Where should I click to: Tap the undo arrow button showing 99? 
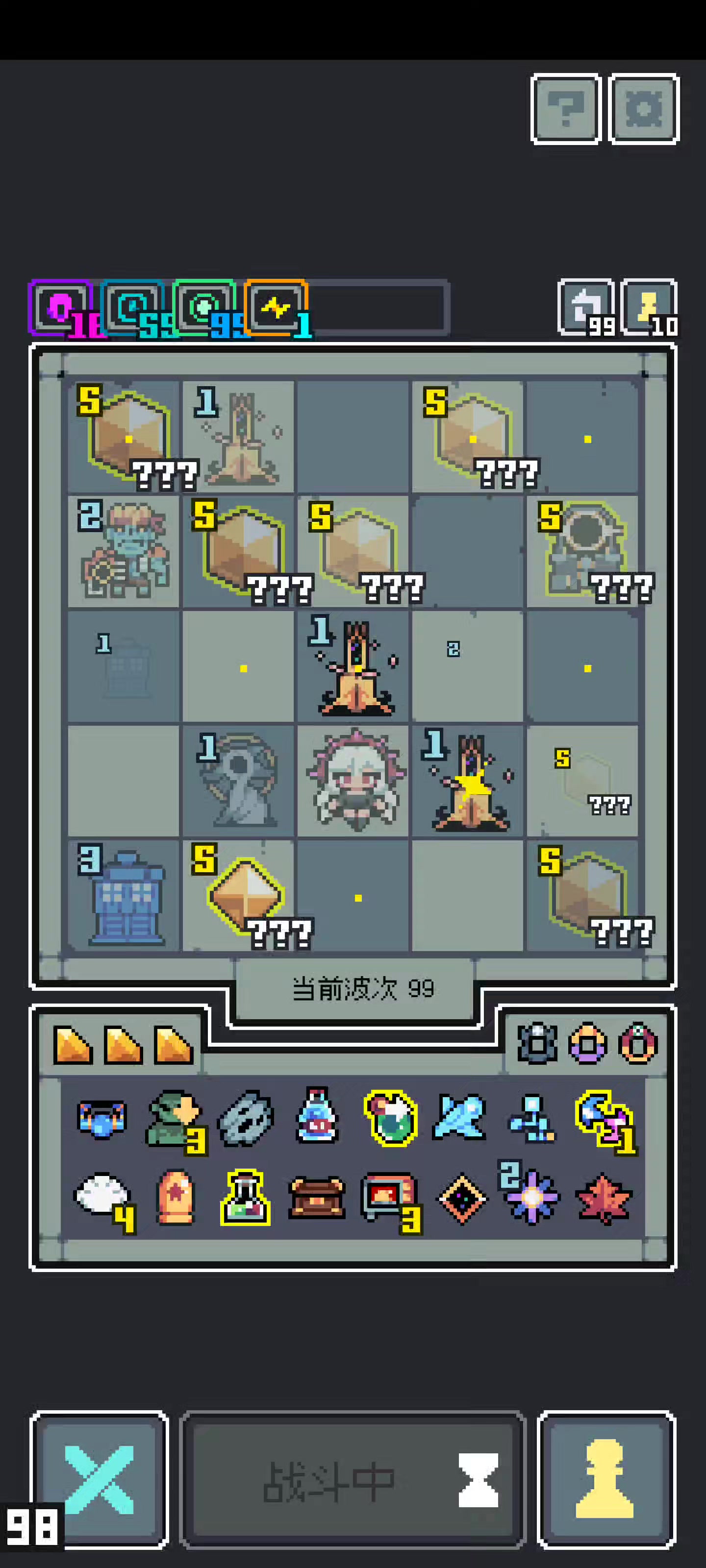pyautogui.click(x=586, y=307)
